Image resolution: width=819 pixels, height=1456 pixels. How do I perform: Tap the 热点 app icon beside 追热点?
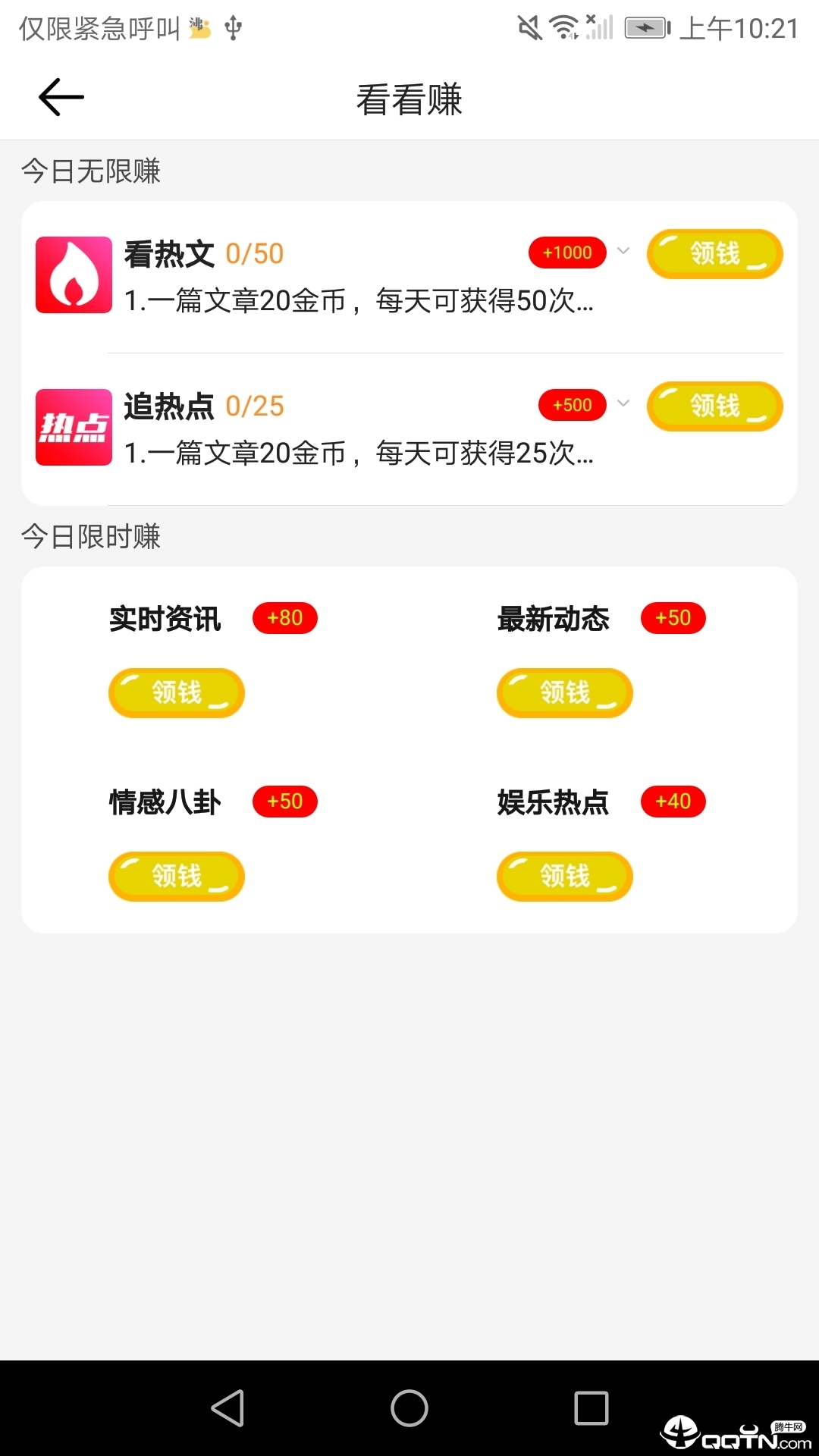click(x=73, y=426)
